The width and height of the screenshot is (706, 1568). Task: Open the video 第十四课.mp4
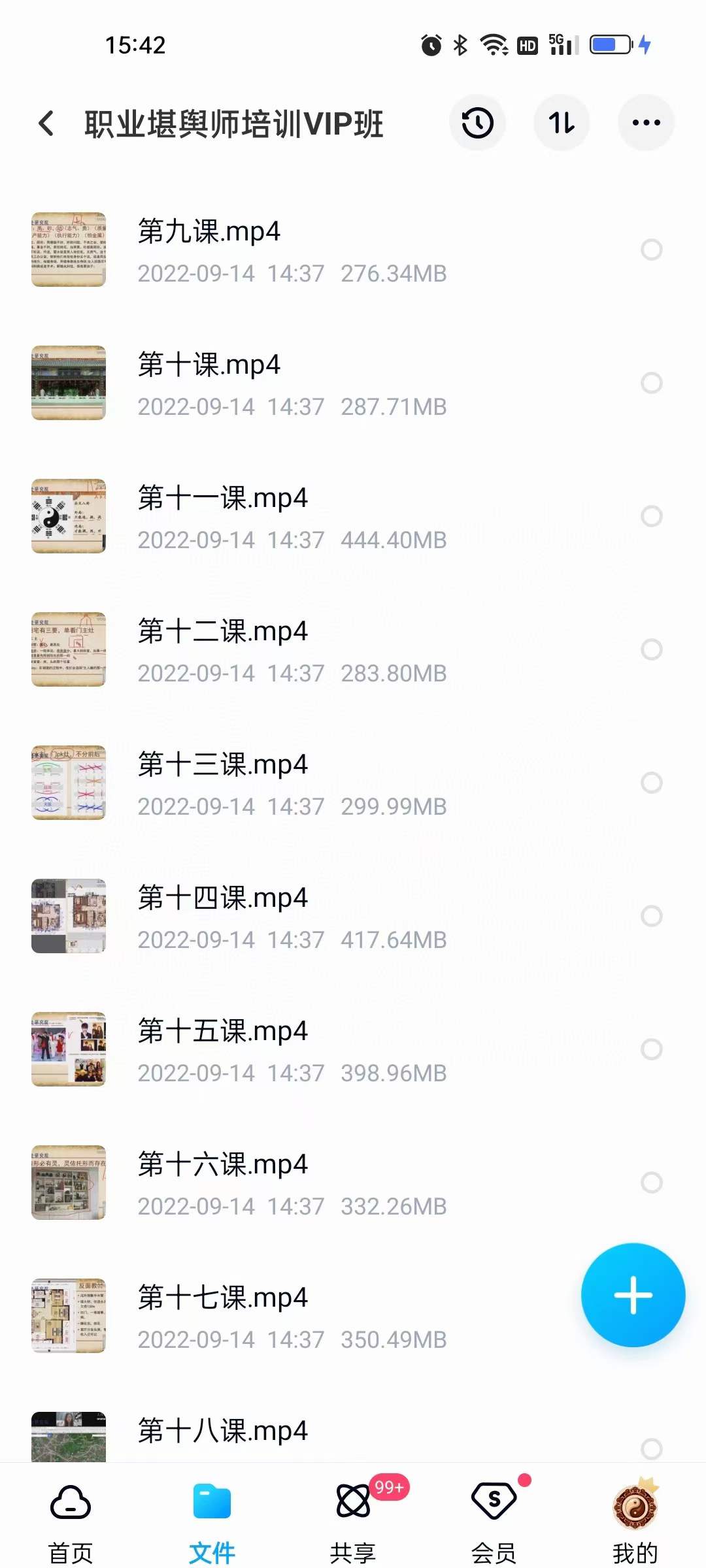222,898
